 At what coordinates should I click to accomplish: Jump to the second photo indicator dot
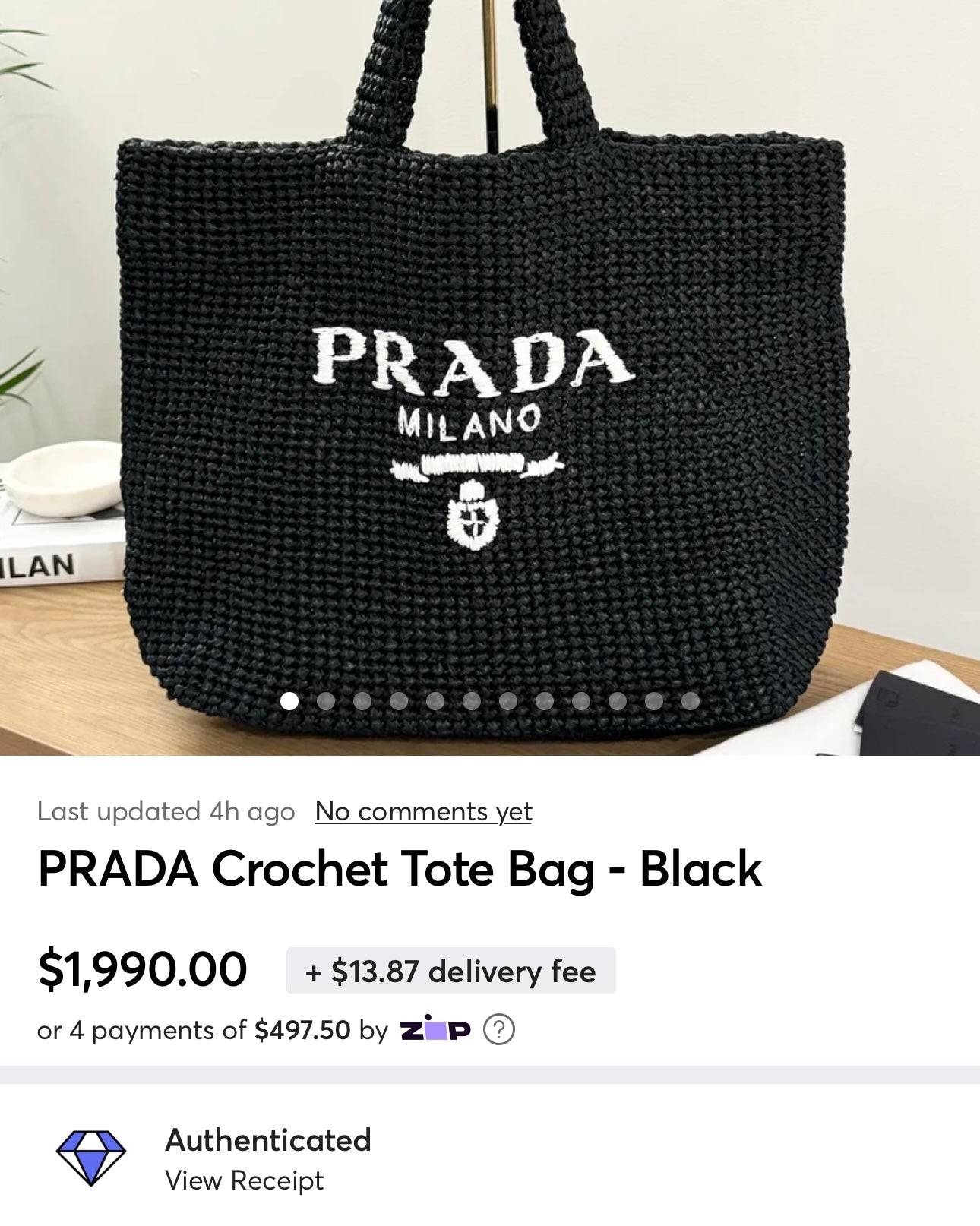(326, 701)
